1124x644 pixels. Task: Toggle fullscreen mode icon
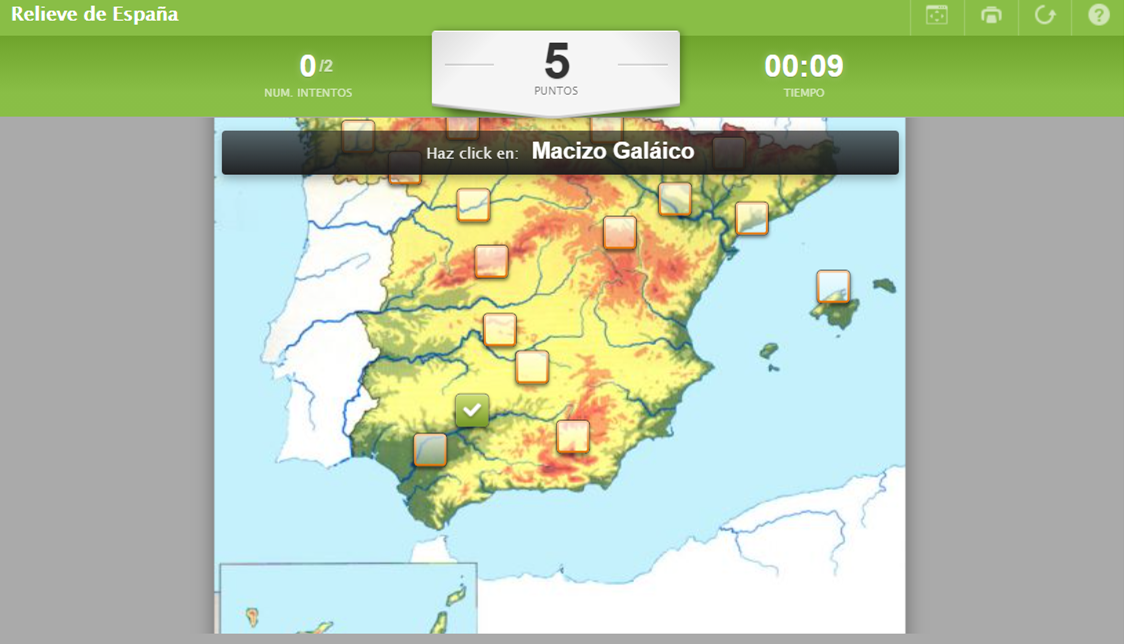937,16
